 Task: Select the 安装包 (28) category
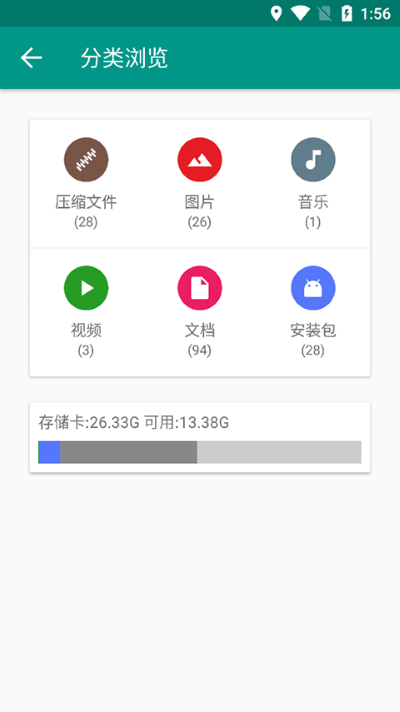coord(313,312)
